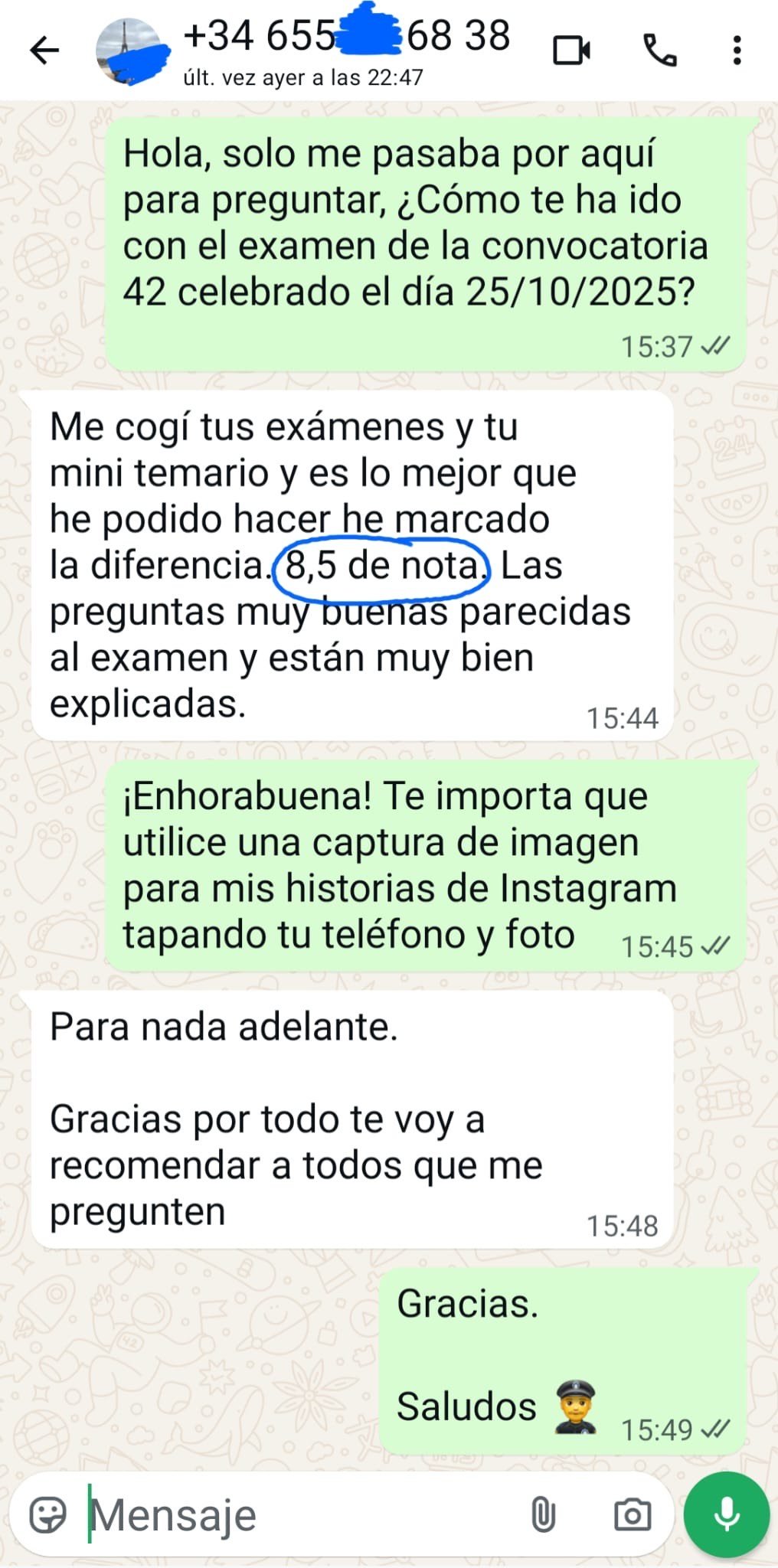Open the three-dot overflow menu
Screen dimensions: 778x1568
(x=737, y=51)
